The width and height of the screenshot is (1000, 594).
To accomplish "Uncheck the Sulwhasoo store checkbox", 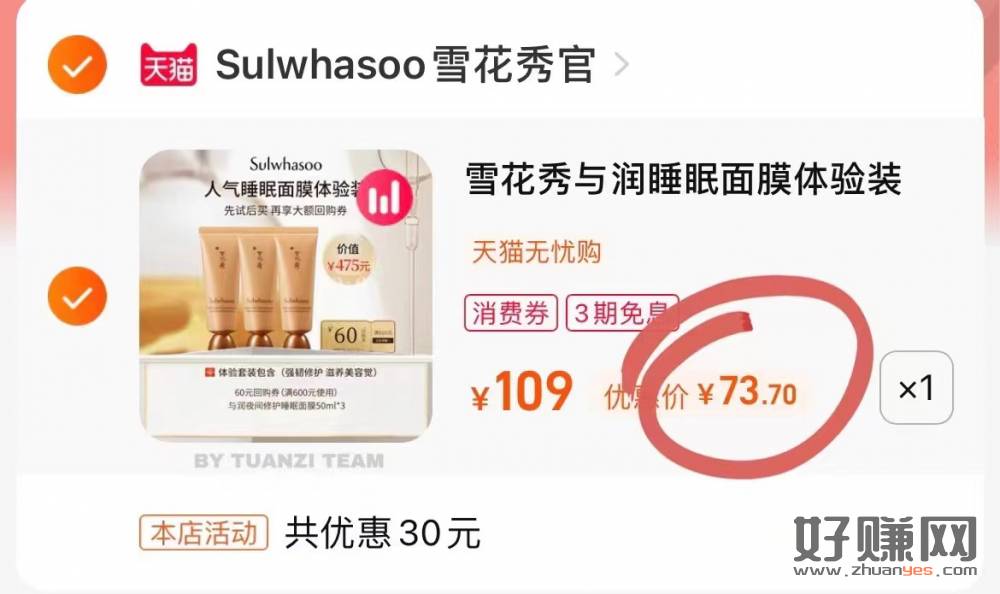I will tap(77, 65).
